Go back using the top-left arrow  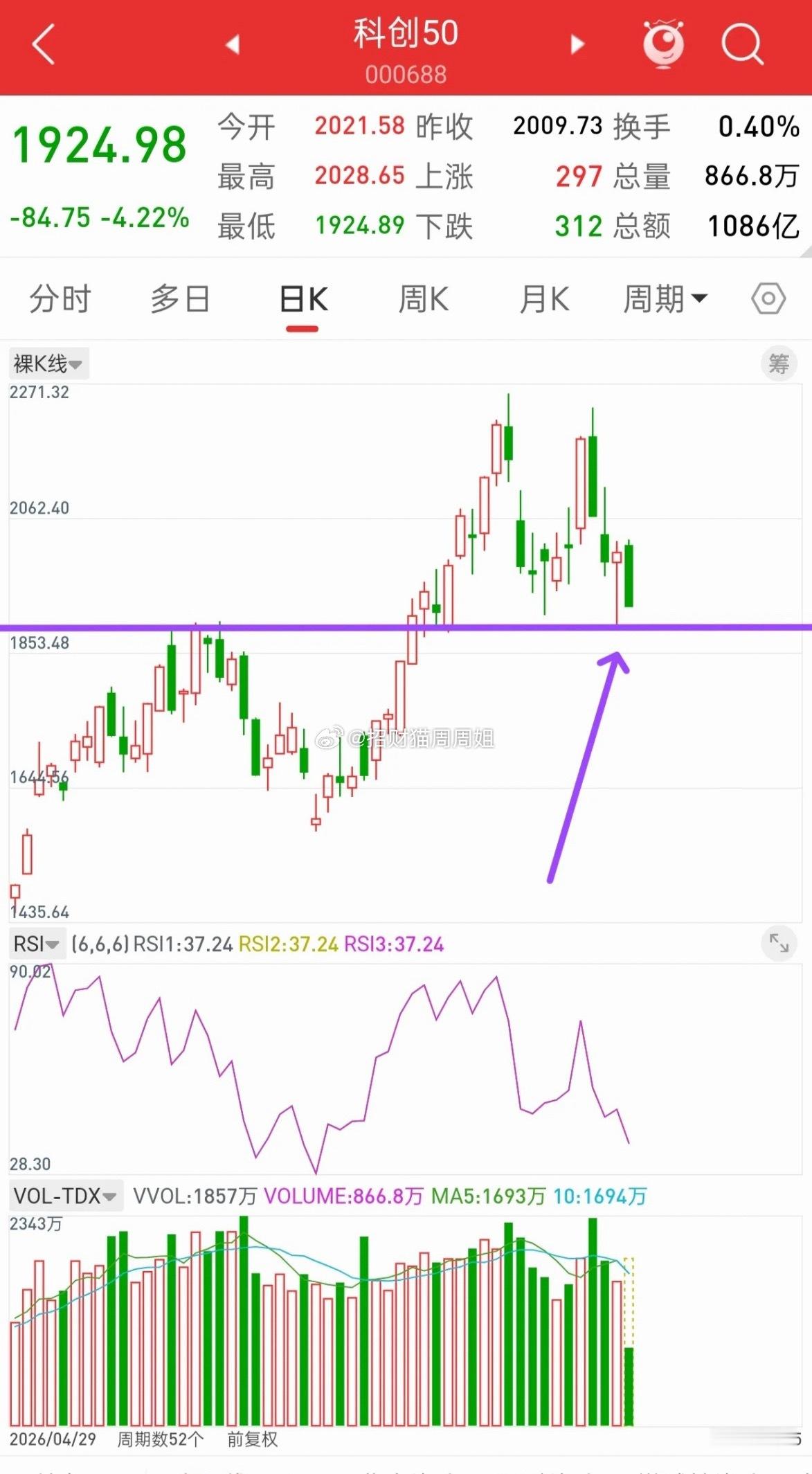(x=43, y=45)
